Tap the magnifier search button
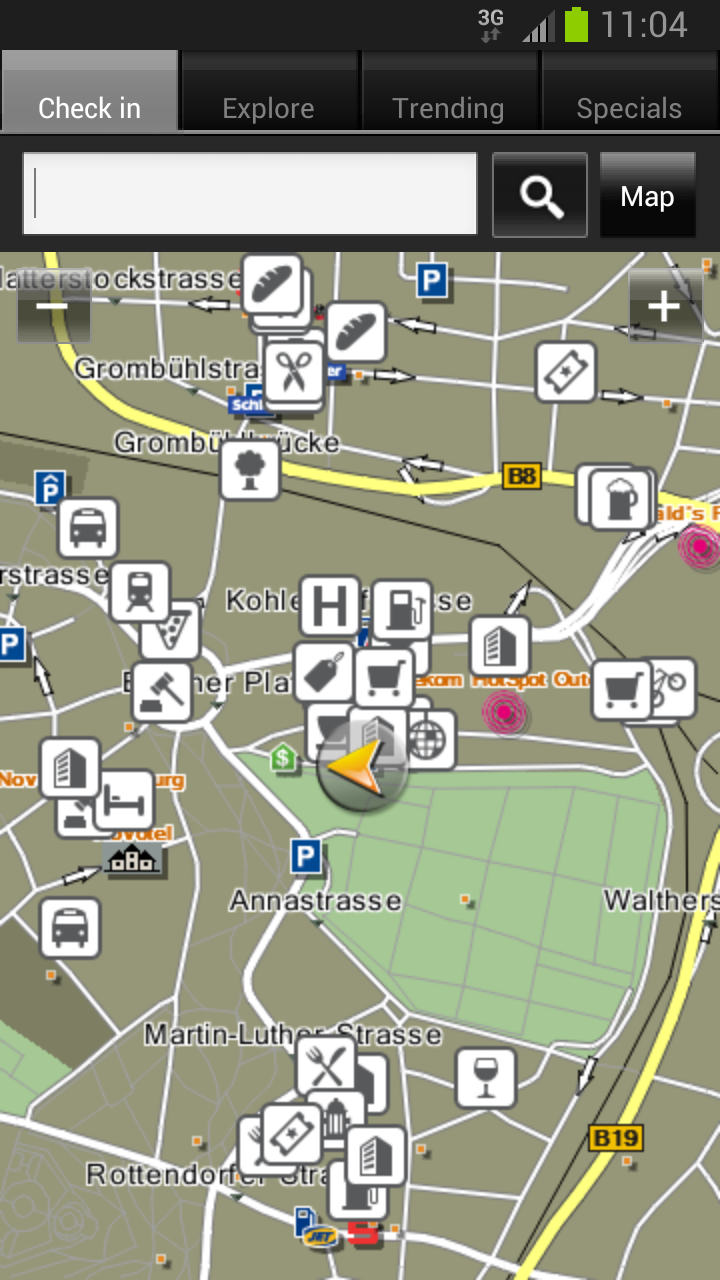 pyautogui.click(x=540, y=196)
